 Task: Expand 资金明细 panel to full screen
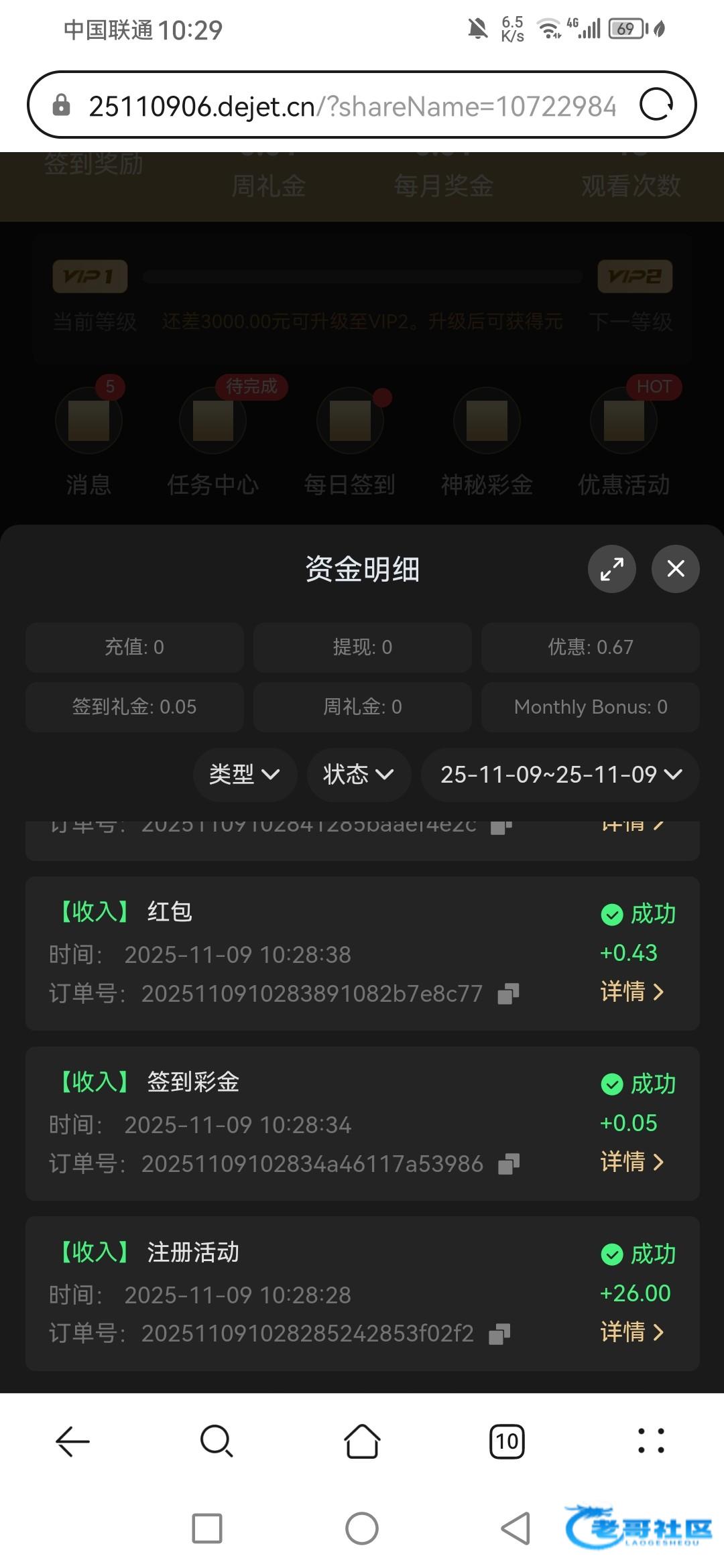[611, 569]
